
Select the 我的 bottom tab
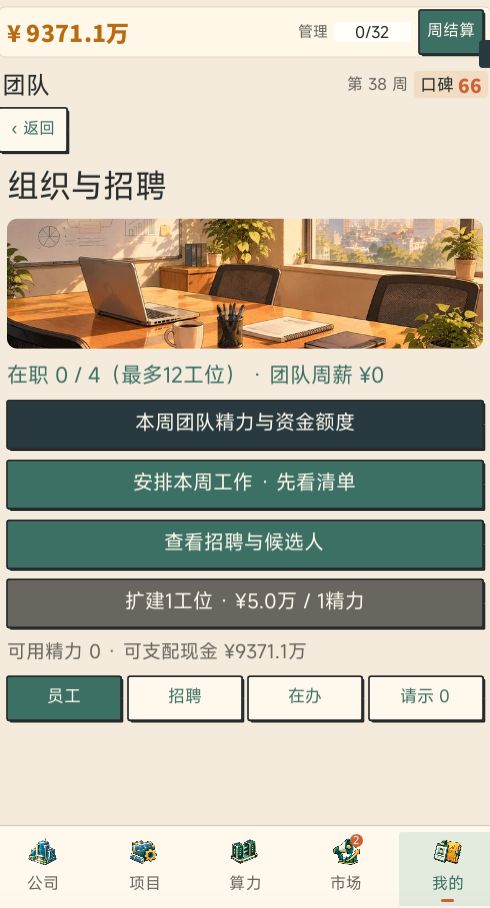(x=447, y=866)
